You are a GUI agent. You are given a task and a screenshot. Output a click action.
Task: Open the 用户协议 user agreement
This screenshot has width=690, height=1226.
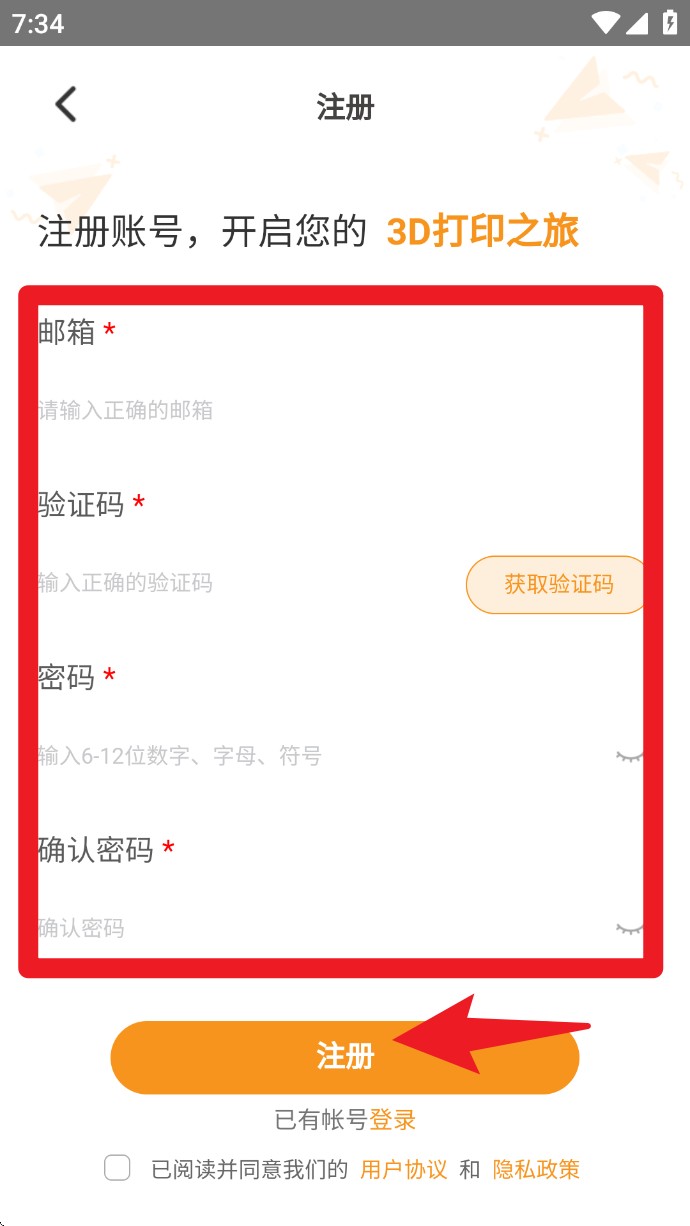point(403,1169)
